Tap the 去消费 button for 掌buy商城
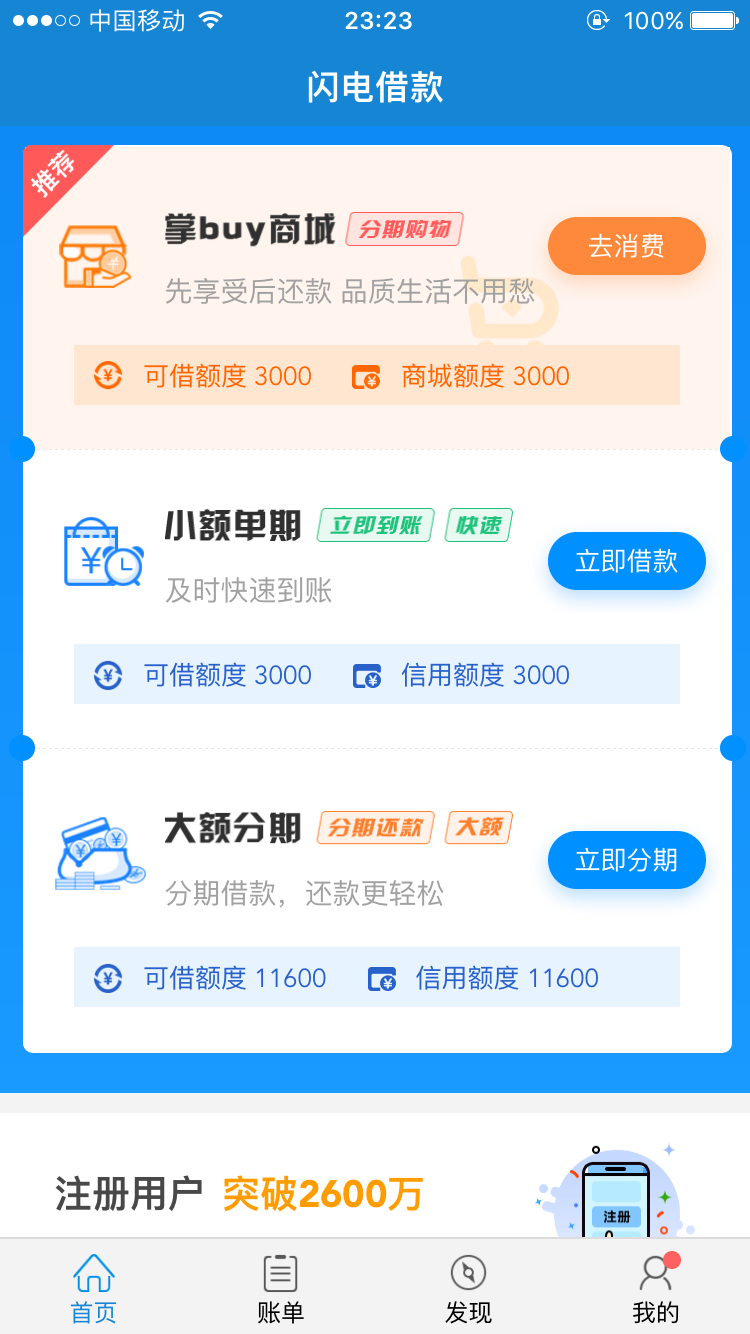 tap(627, 246)
